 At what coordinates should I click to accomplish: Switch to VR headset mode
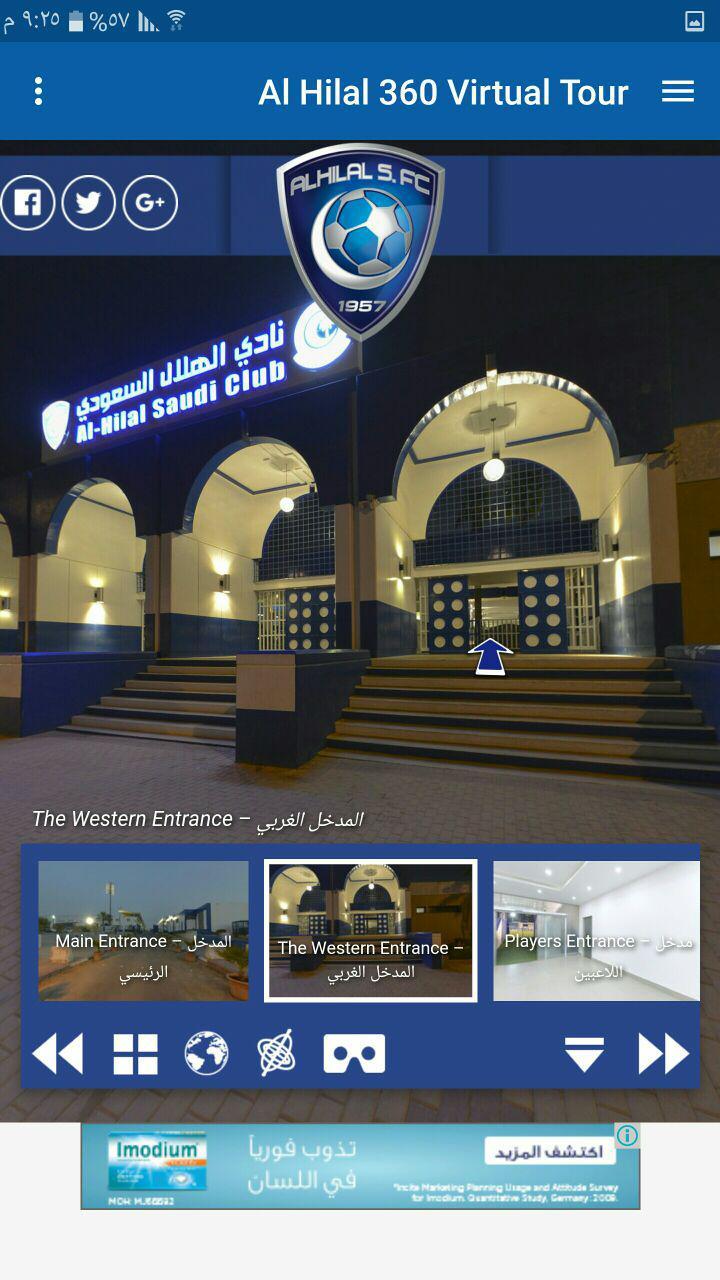(x=354, y=1054)
